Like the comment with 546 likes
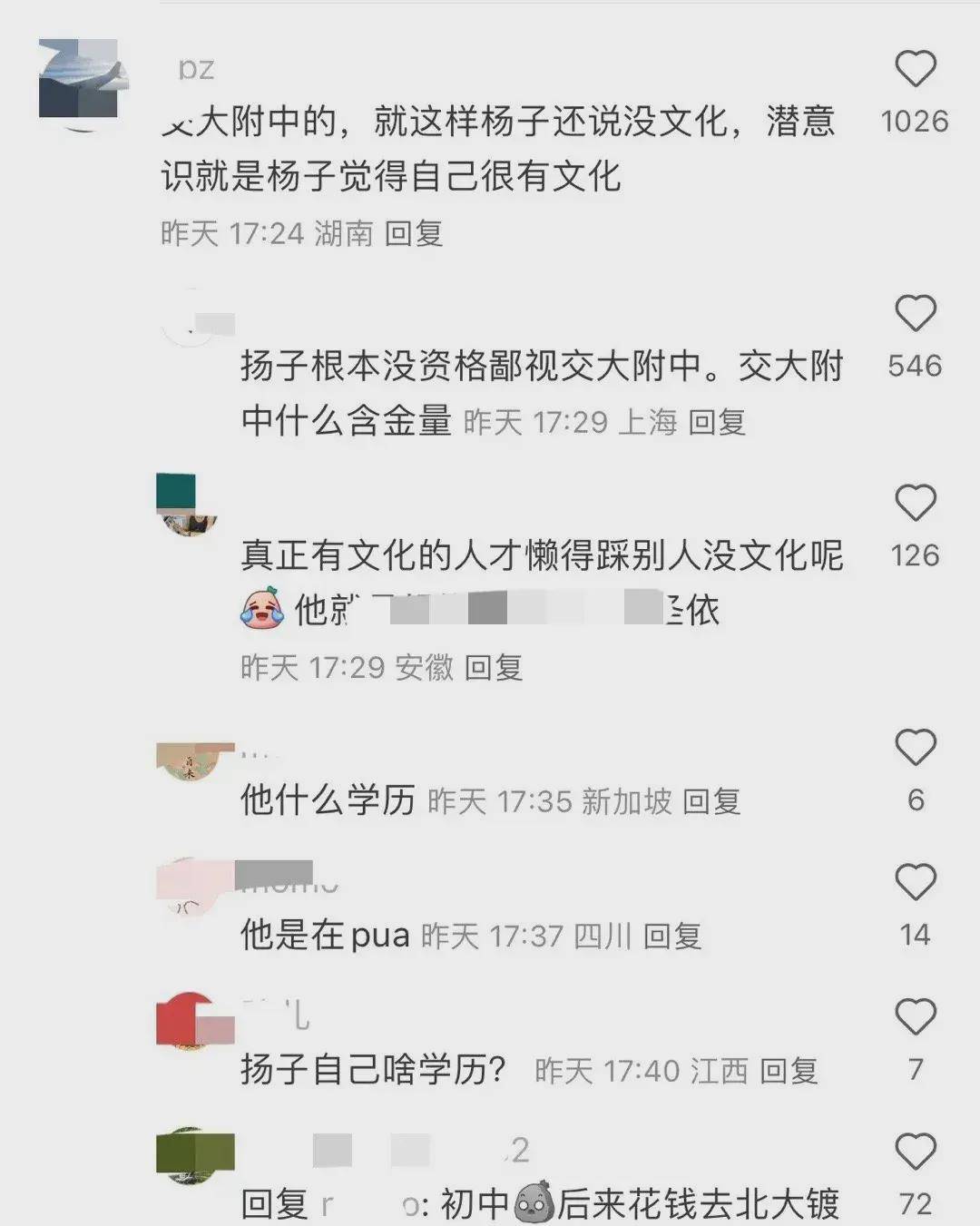980x1226 pixels. coord(915,314)
